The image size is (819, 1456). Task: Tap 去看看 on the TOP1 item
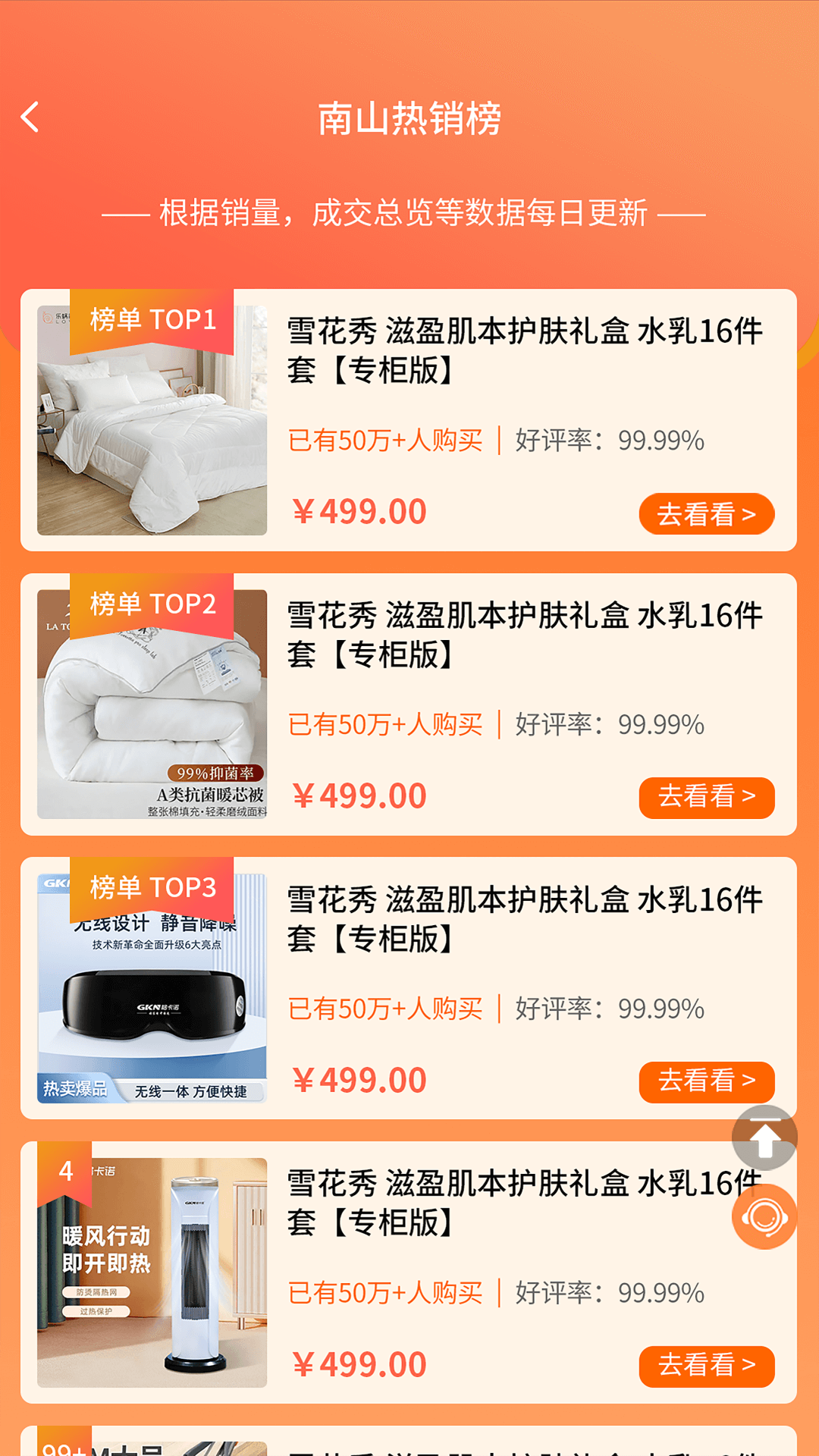pyautogui.click(x=706, y=513)
